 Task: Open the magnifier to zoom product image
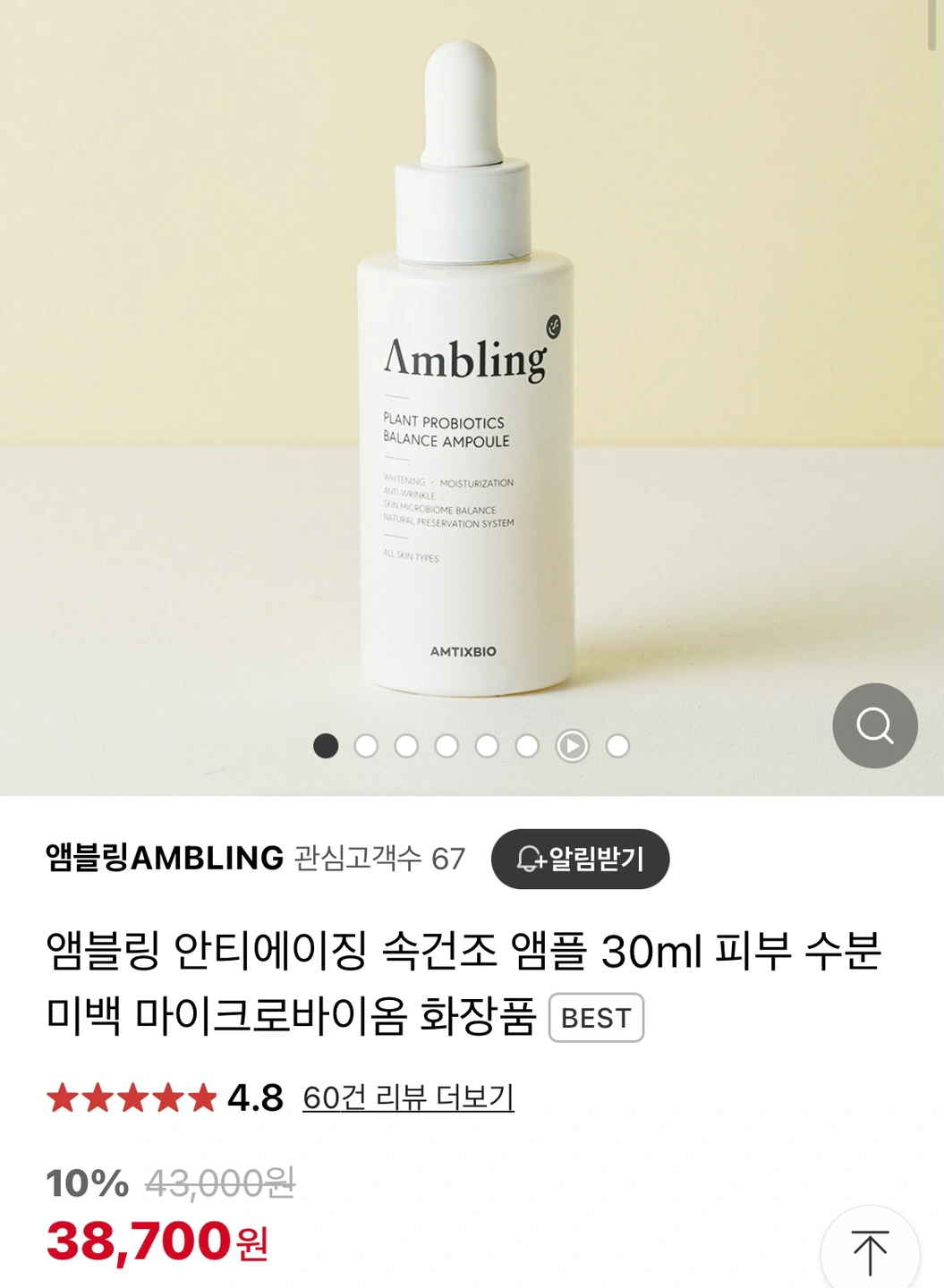874,725
